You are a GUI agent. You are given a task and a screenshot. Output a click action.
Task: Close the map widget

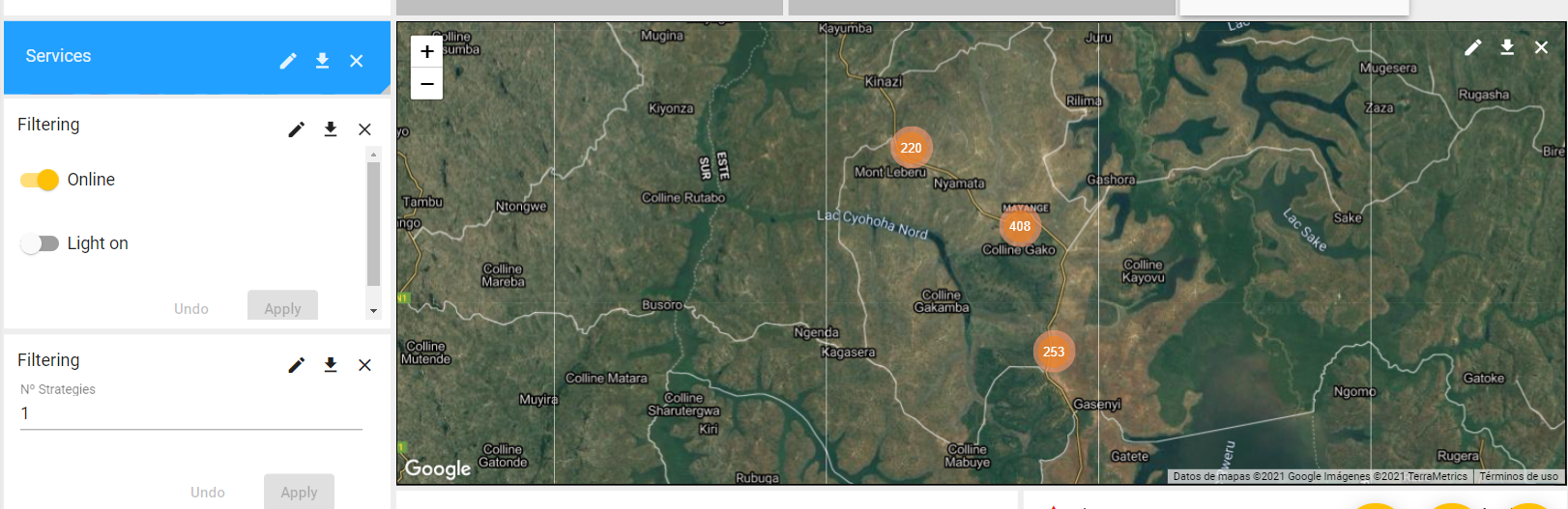[1541, 47]
